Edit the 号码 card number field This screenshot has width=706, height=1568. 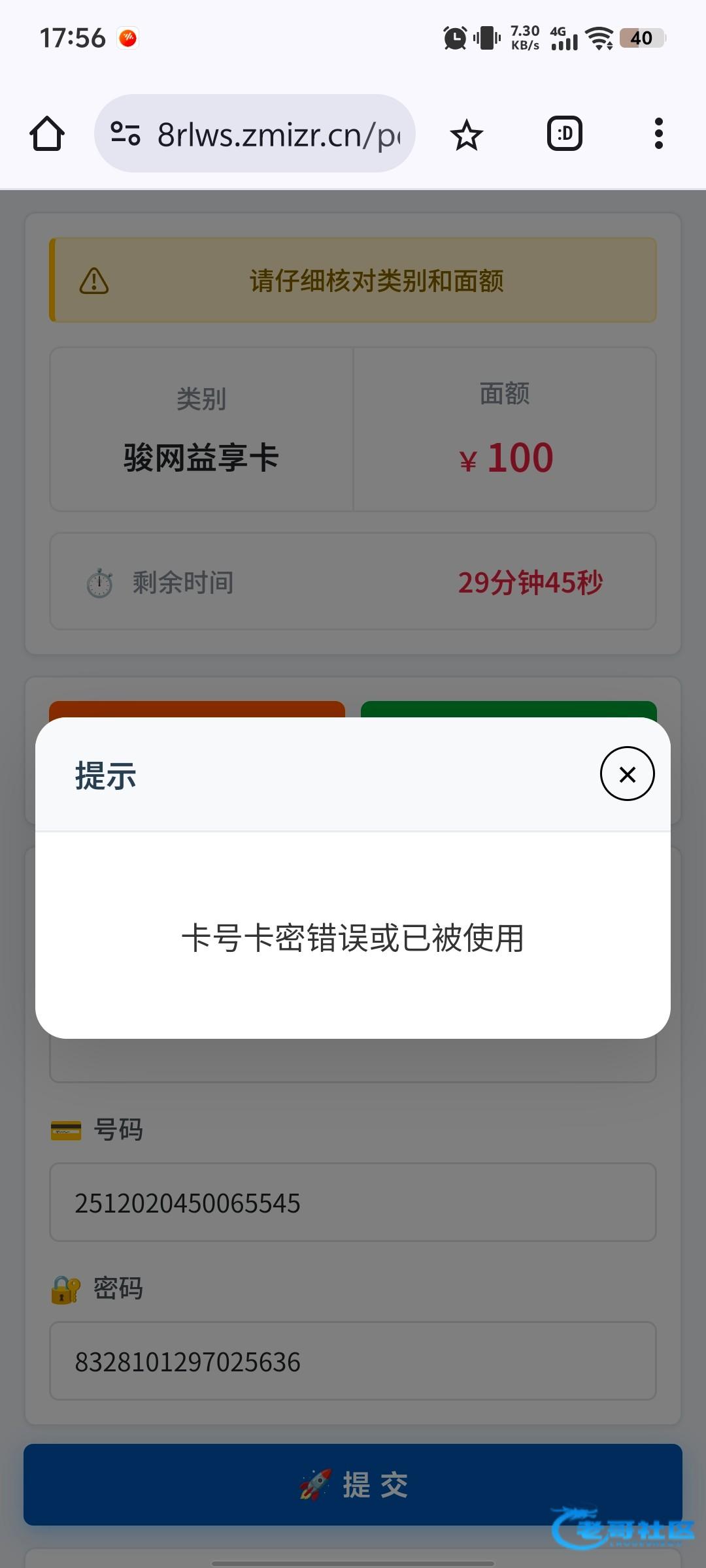[x=353, y=1202]
